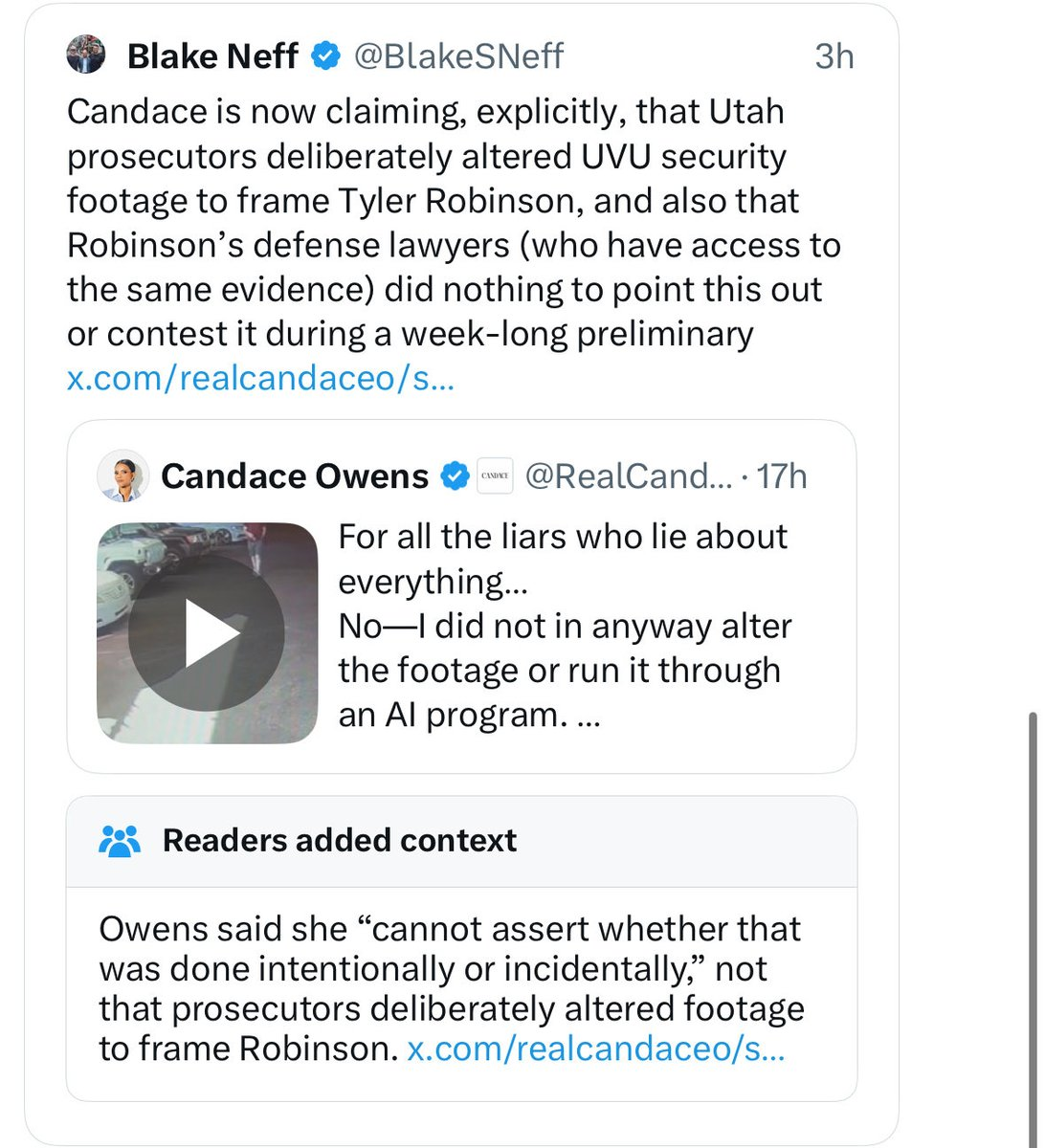This screenshot has height=1148, width=1045.
Task: Play the video in Candace Owens' quoted post
Action: click(x=207, y=633)
